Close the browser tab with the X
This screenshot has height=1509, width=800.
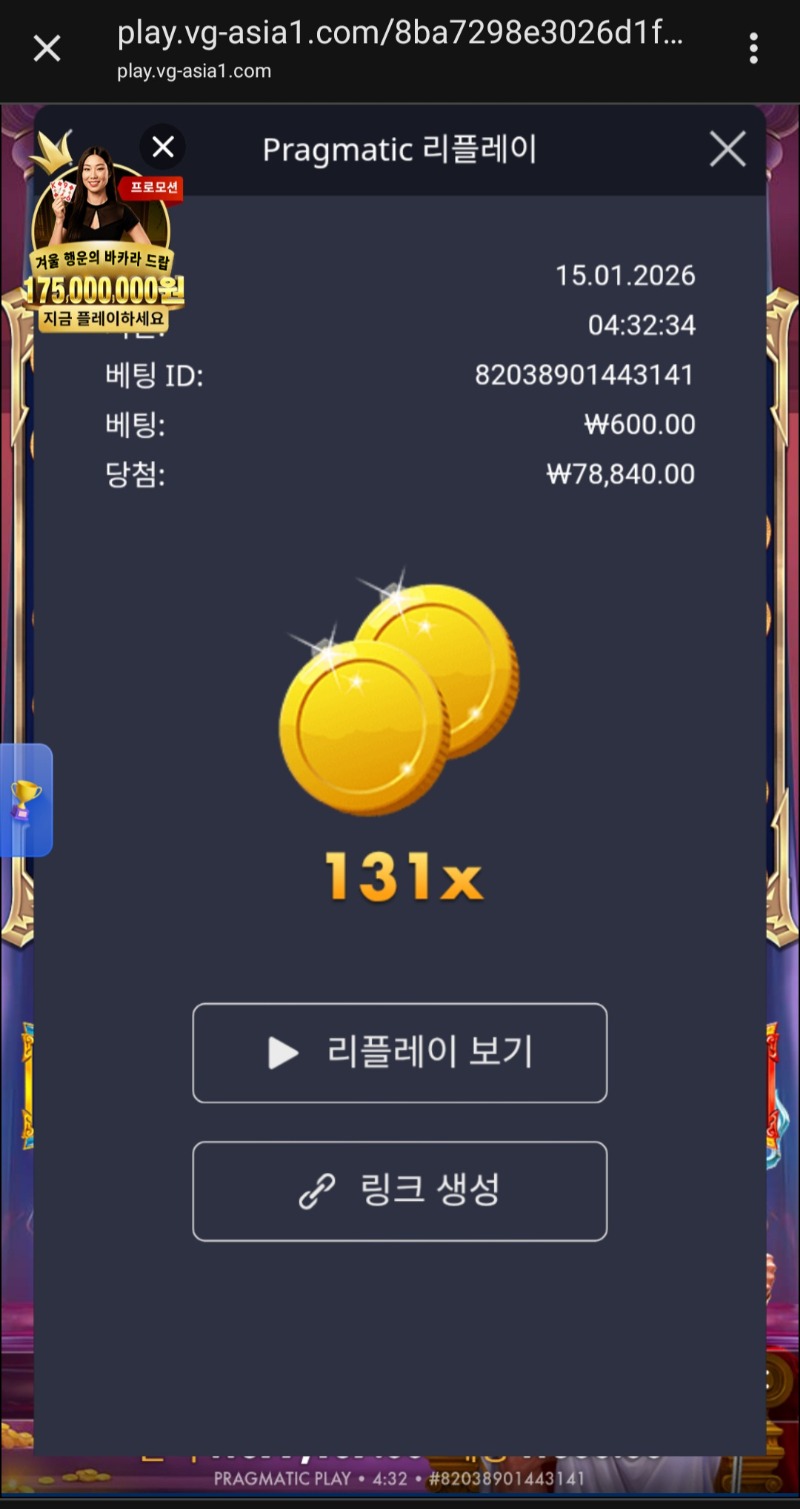click(47, 48)
